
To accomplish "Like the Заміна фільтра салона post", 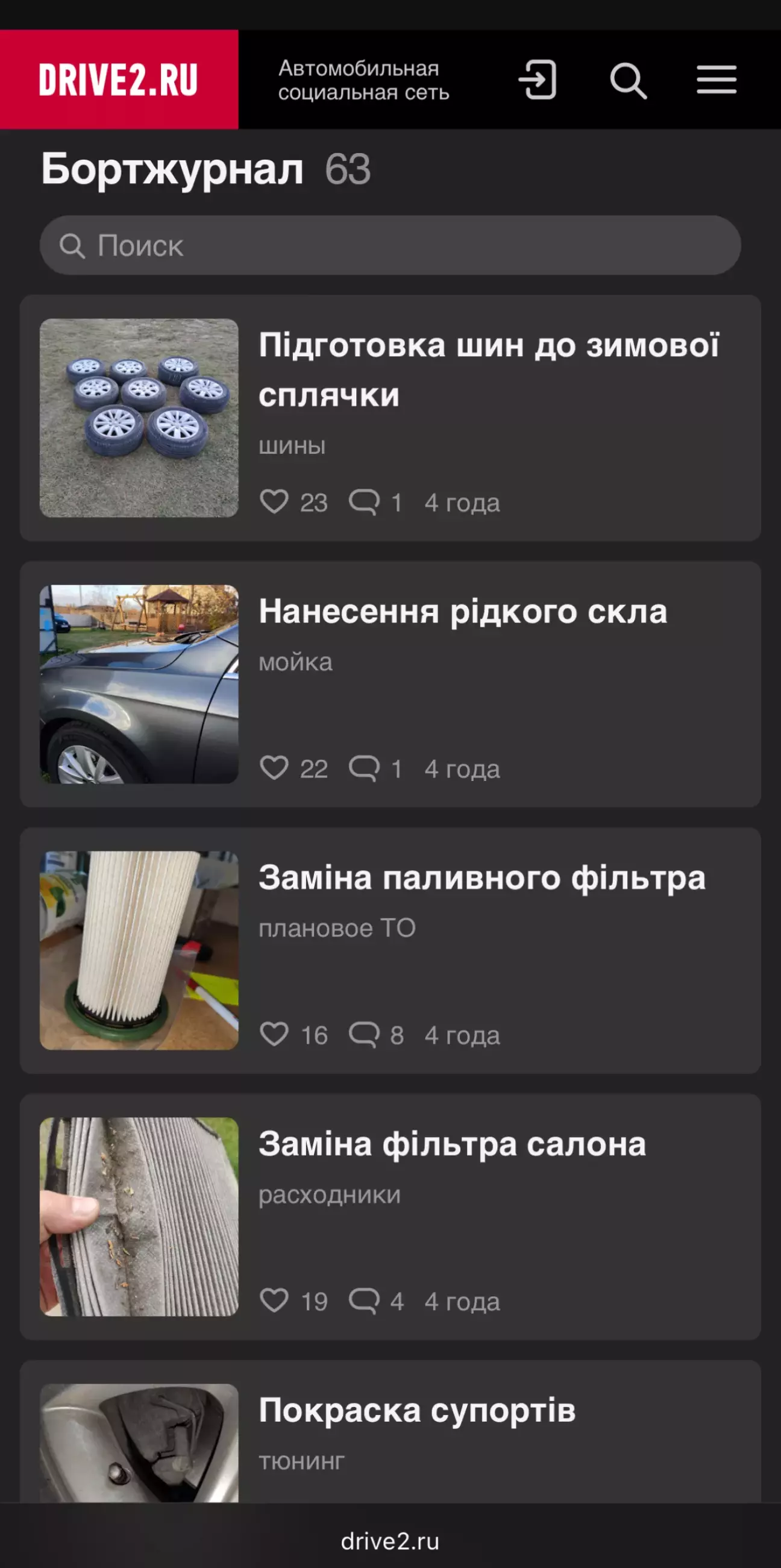I will tap(274, 1301).
